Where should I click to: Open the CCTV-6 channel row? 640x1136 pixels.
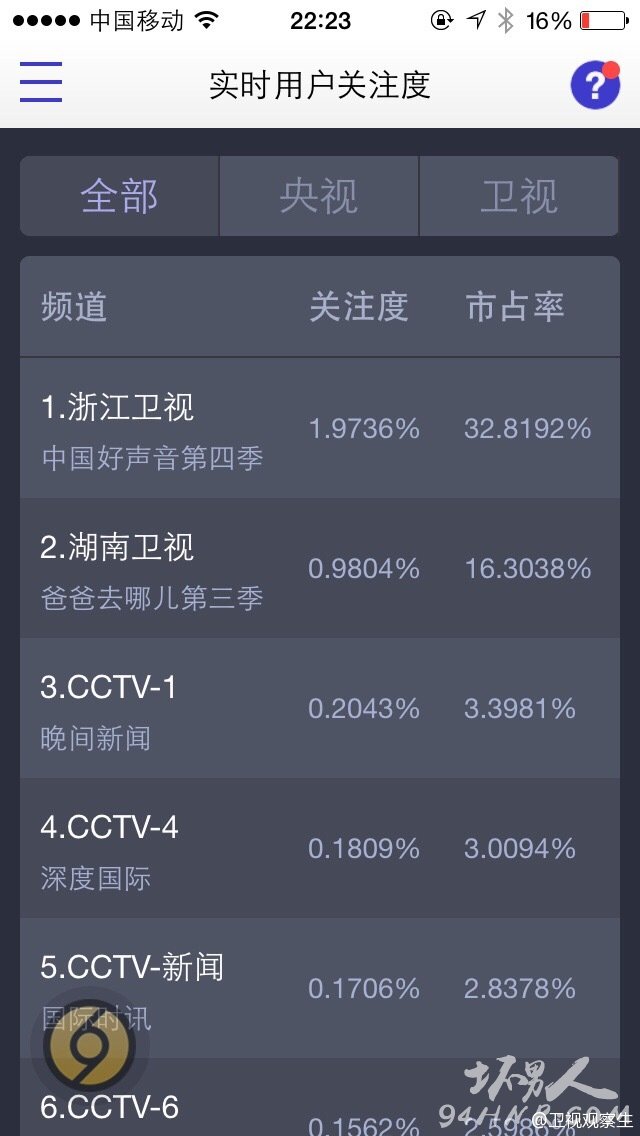coord(320,1097)
